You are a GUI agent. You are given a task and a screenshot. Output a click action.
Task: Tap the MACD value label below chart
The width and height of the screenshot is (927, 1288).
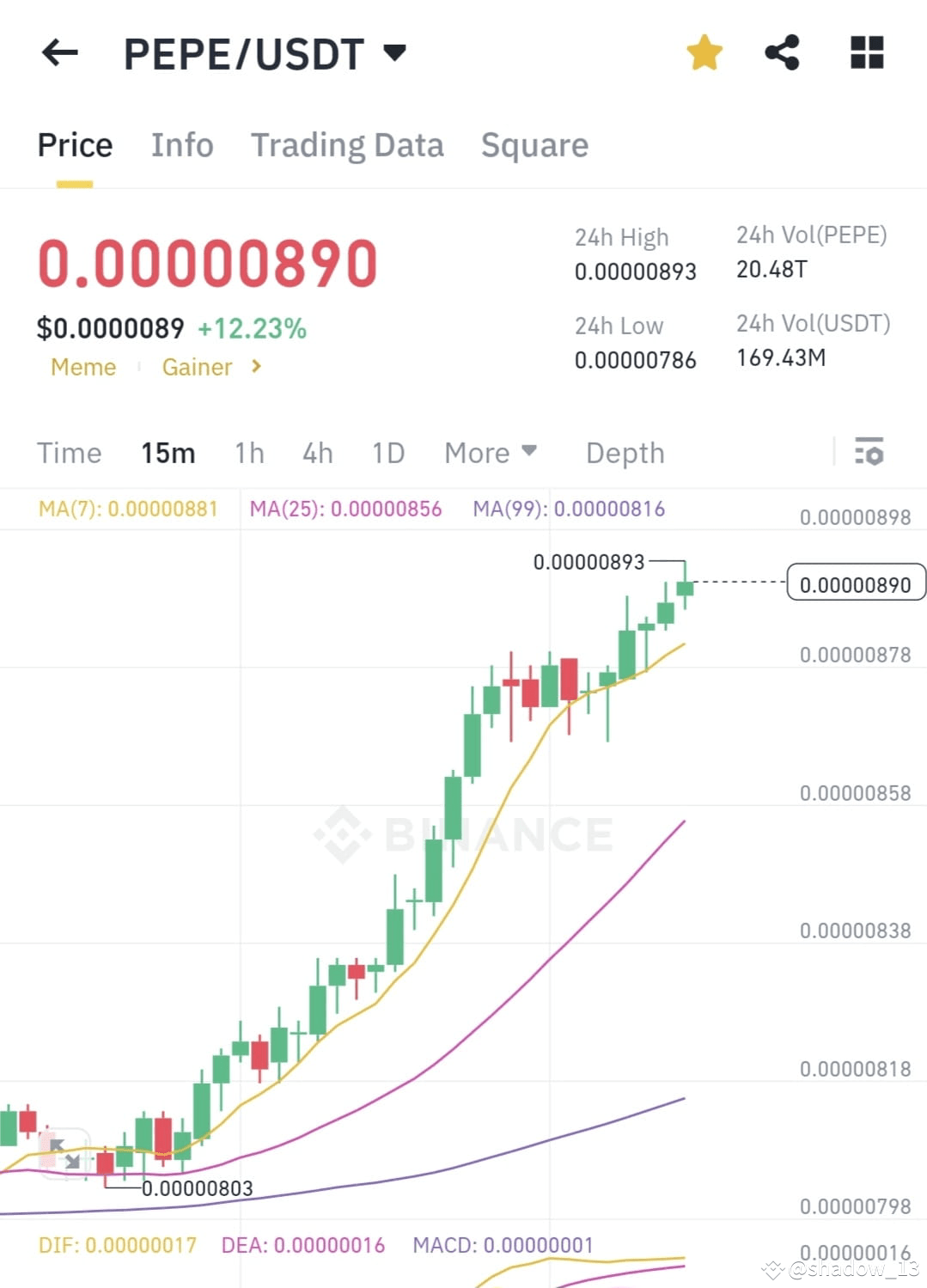point(503,1244)
